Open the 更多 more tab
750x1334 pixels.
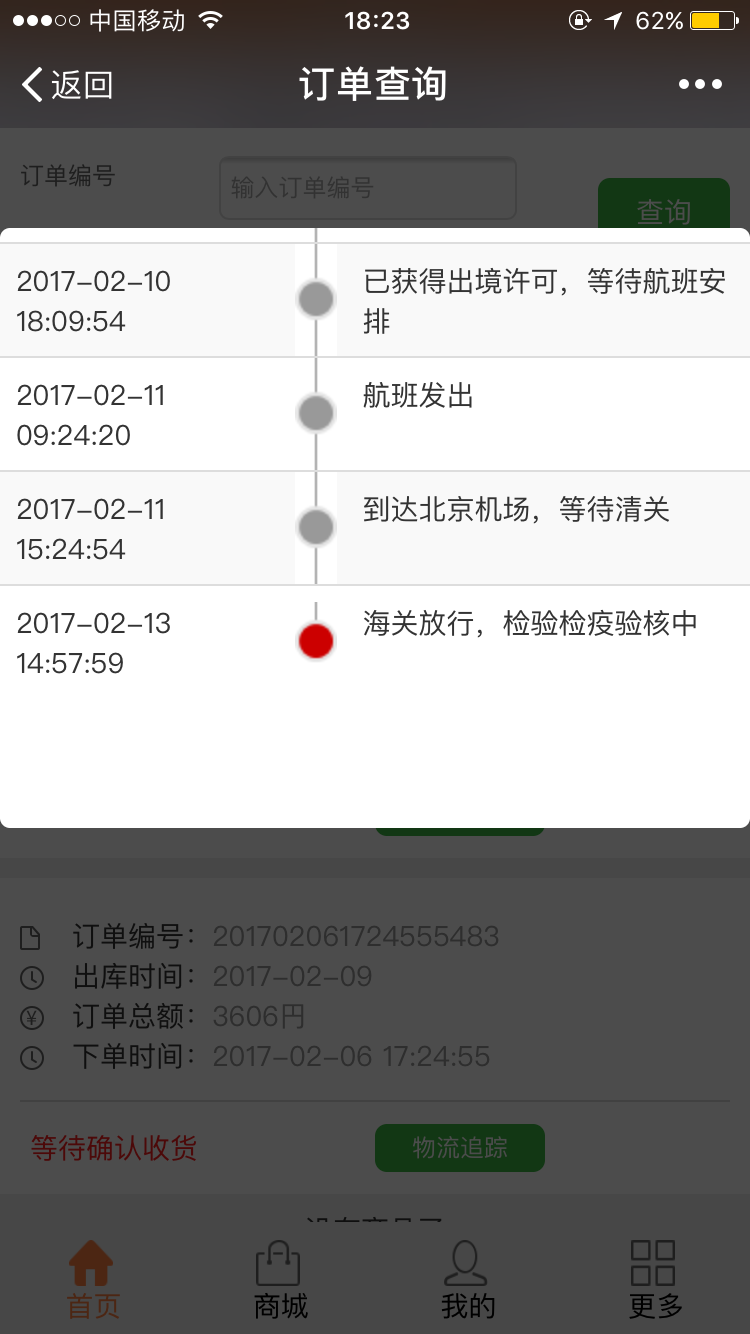coord(655,1279)
